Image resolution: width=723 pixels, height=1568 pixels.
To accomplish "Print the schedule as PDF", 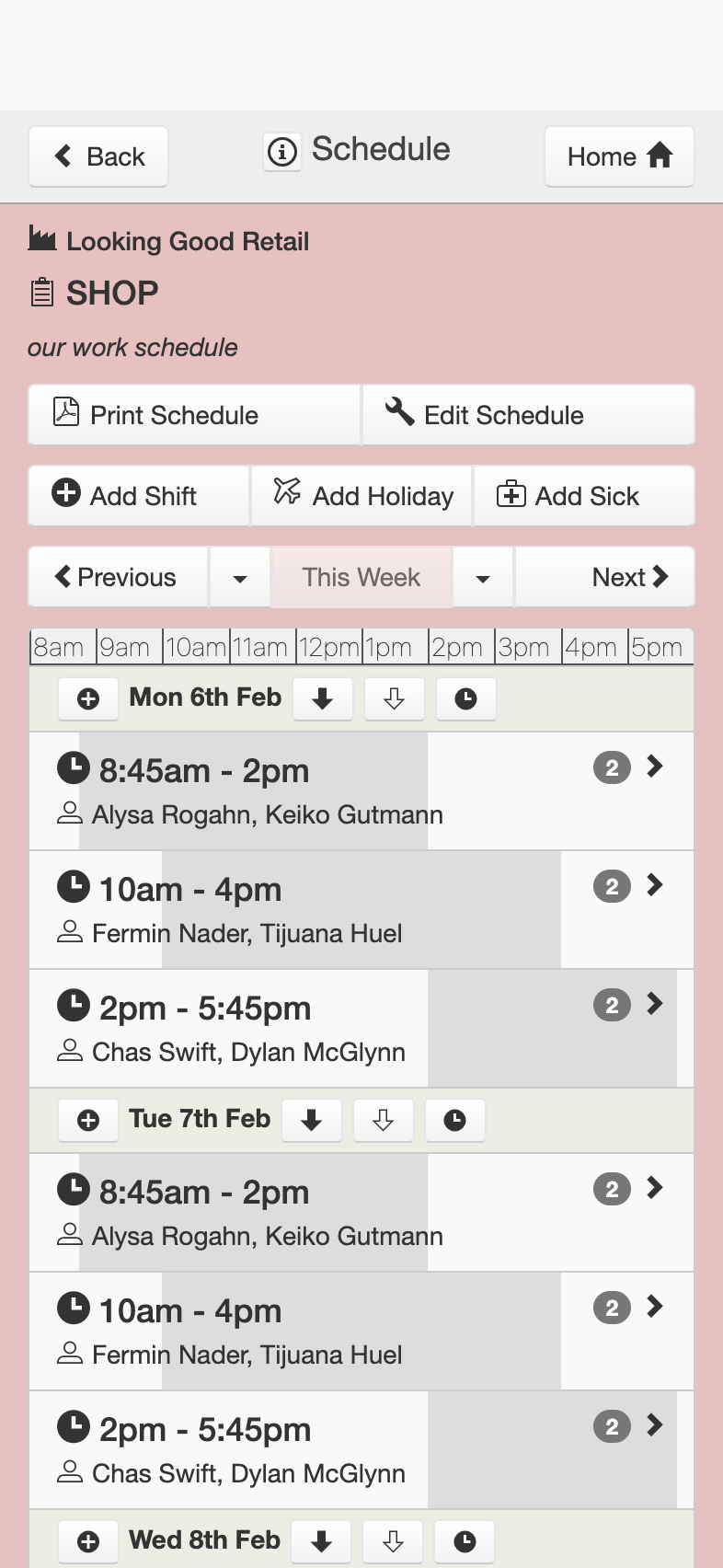I will coord(194,415).
